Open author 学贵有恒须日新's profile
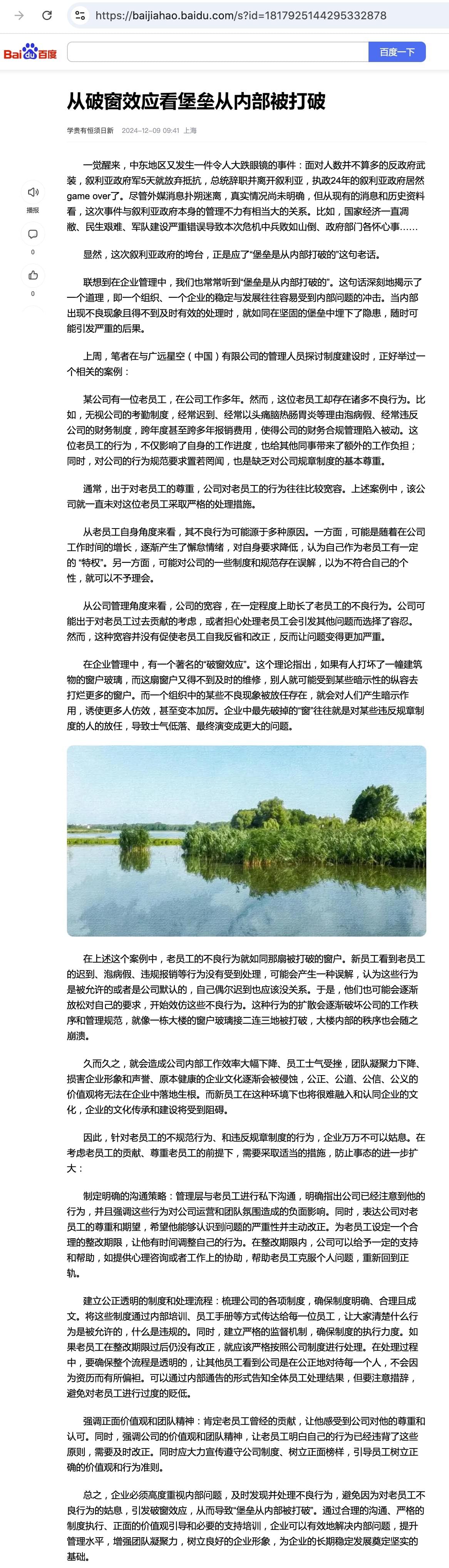Image resolution: width=449 pixels, height=1568 pixels. 90,130
